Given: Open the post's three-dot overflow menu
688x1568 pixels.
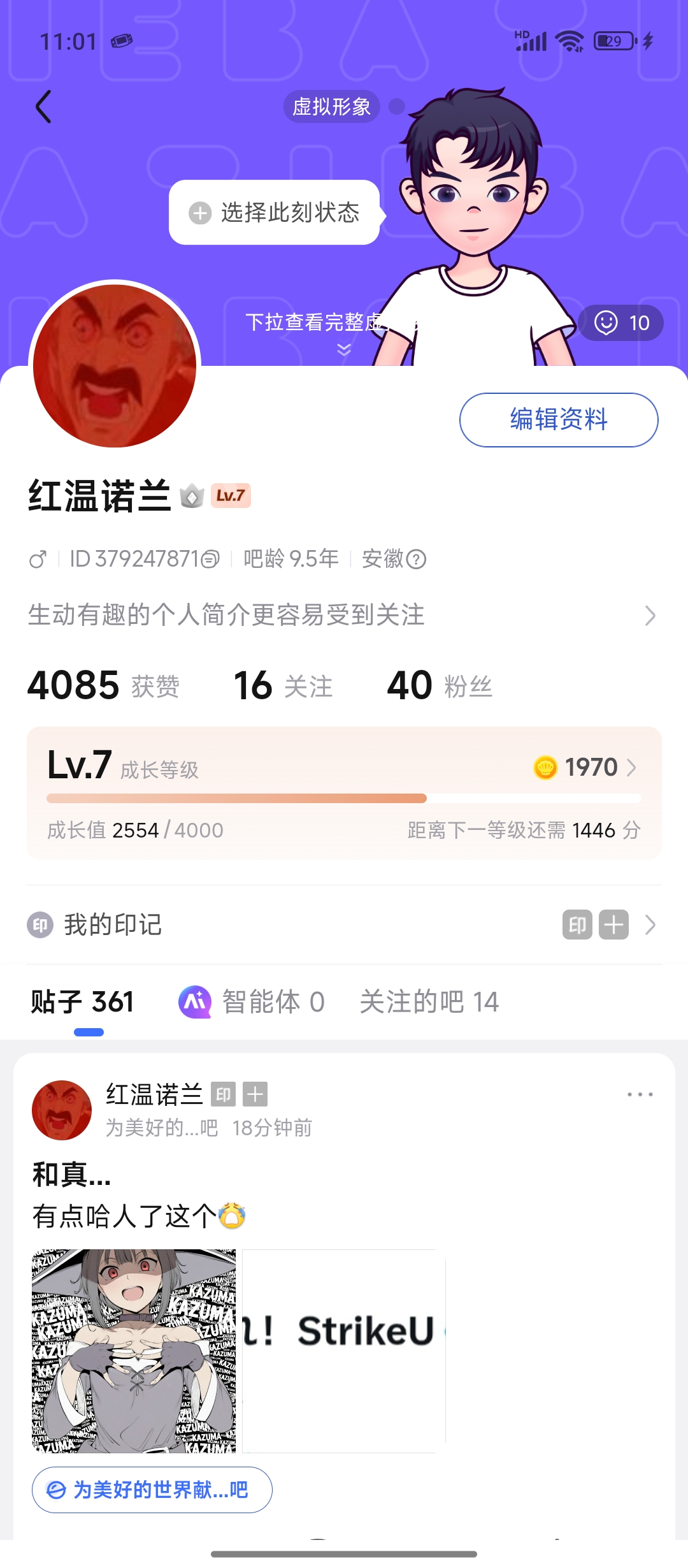Looking at the screenshot, I should point(640,1094).
